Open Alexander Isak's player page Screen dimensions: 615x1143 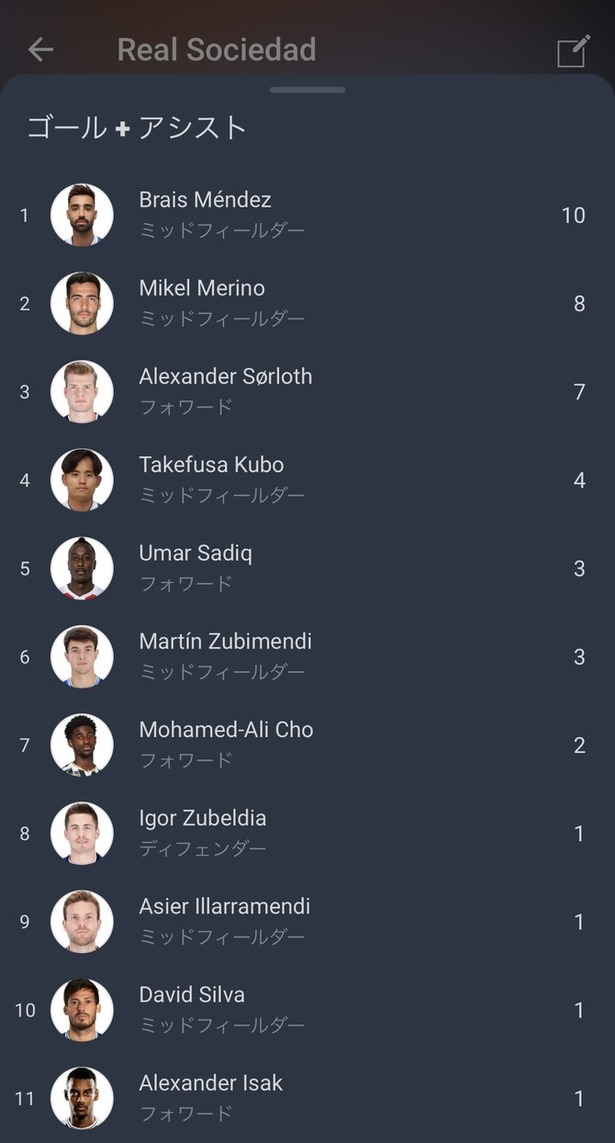[x=308, y=1097]
